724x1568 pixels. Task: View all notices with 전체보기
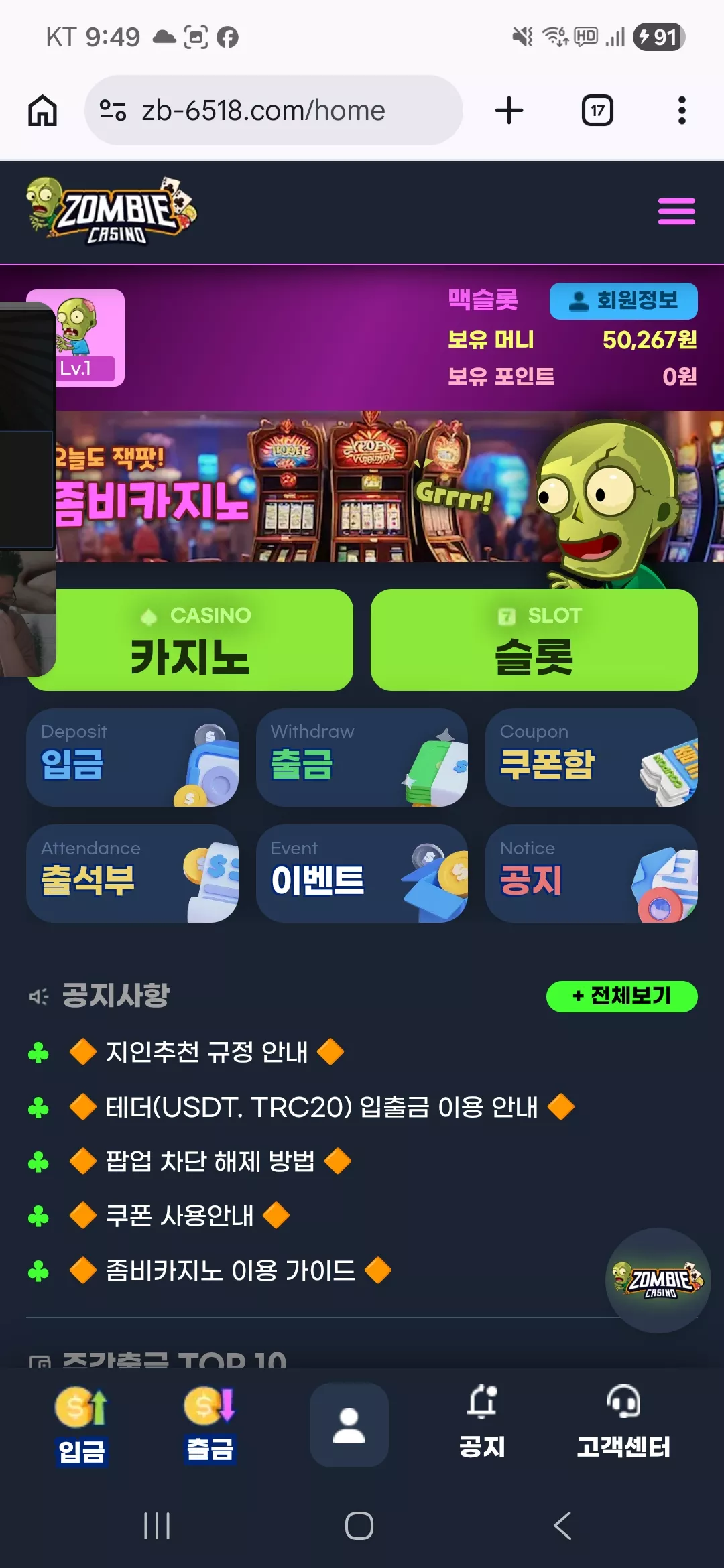coord(622,996)
